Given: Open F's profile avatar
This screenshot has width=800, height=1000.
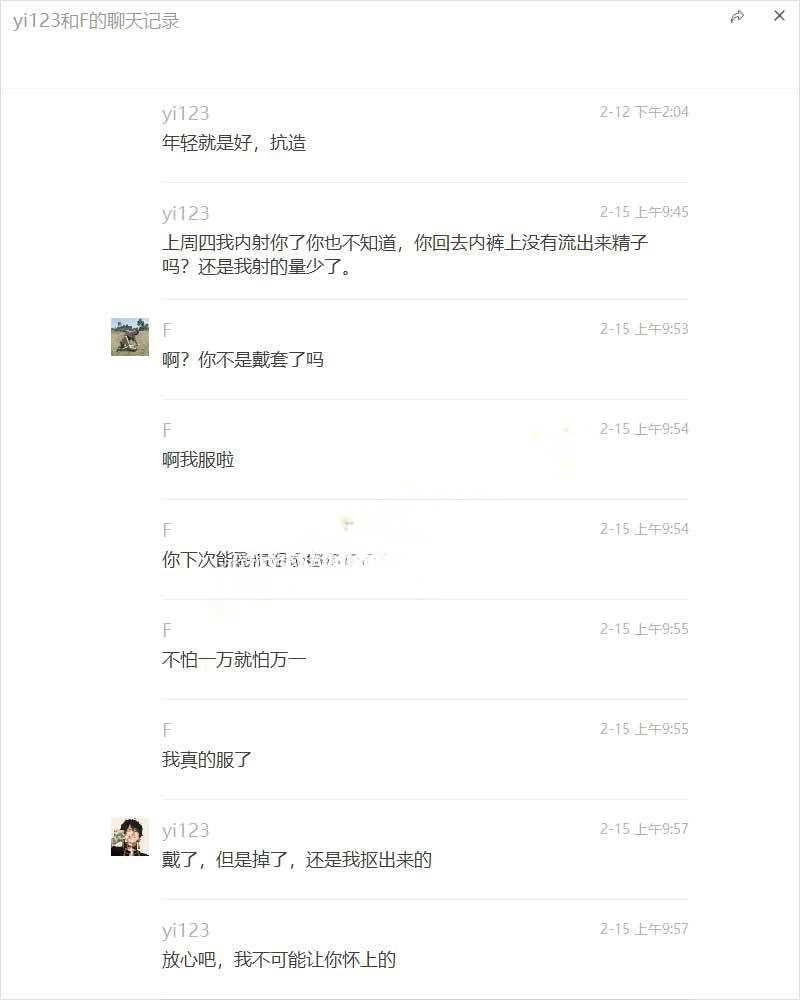Looking at the screenshot, I should coord(130,337).
